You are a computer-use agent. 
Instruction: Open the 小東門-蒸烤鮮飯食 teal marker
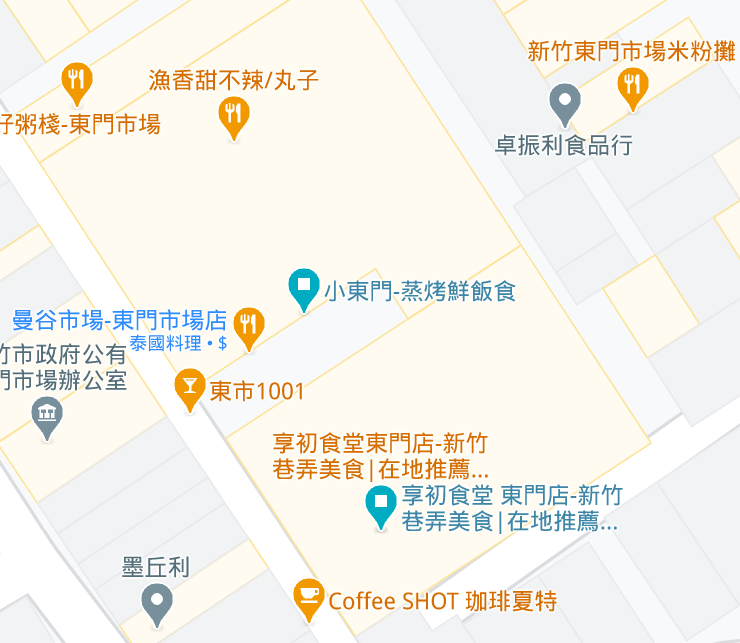[x=303, y=287]
